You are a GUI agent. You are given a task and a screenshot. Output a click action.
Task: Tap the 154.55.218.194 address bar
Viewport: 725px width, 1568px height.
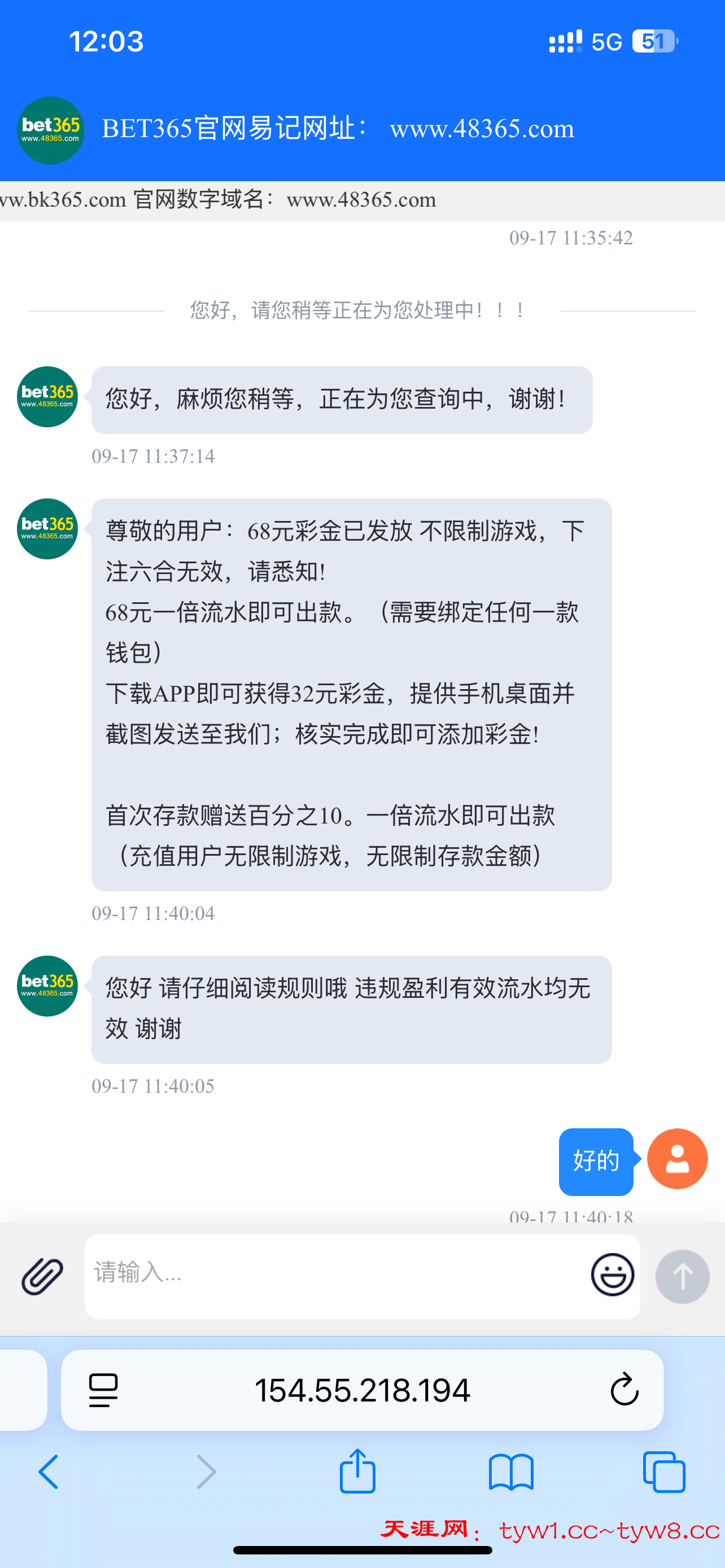(x=362, y=1390)
